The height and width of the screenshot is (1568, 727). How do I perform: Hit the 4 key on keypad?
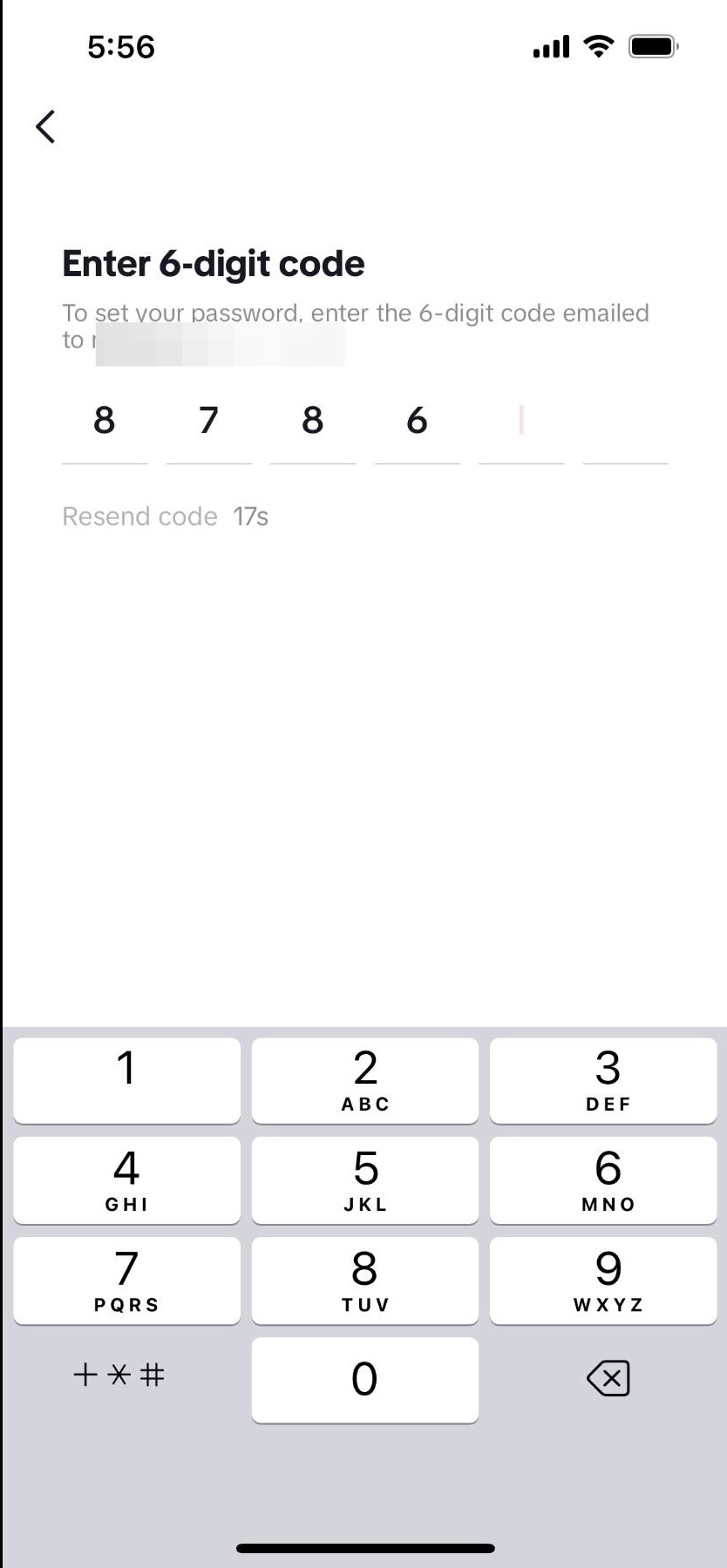point(127,1180)
